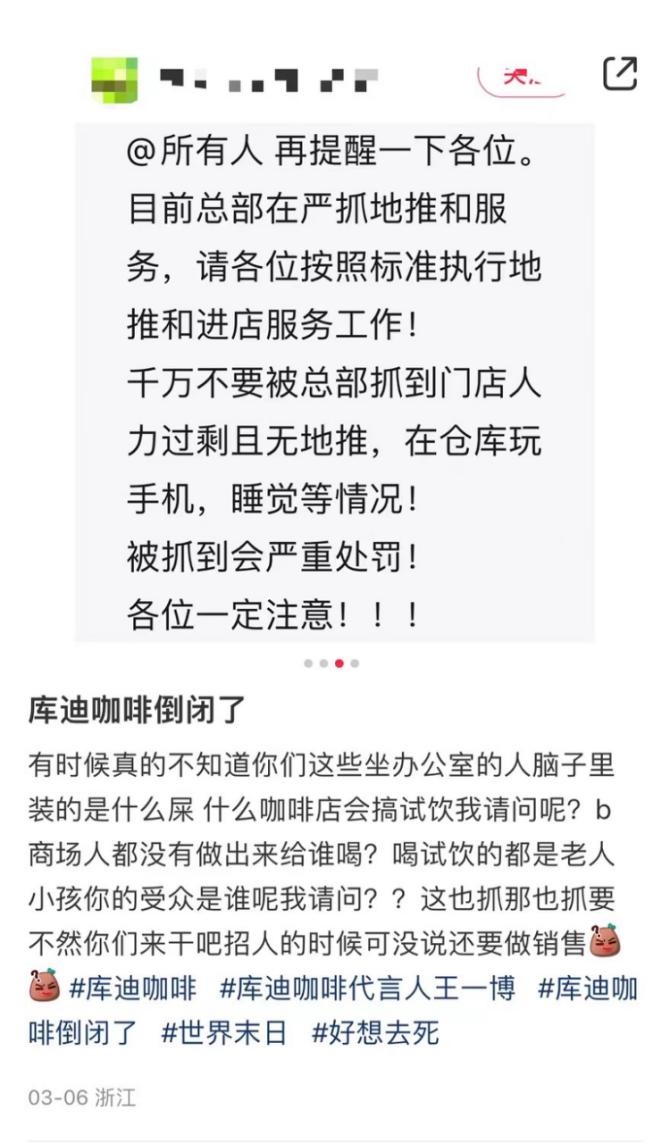671x1144 pixels.
Task: Share this post via the share icon
Action: [620, 73]
